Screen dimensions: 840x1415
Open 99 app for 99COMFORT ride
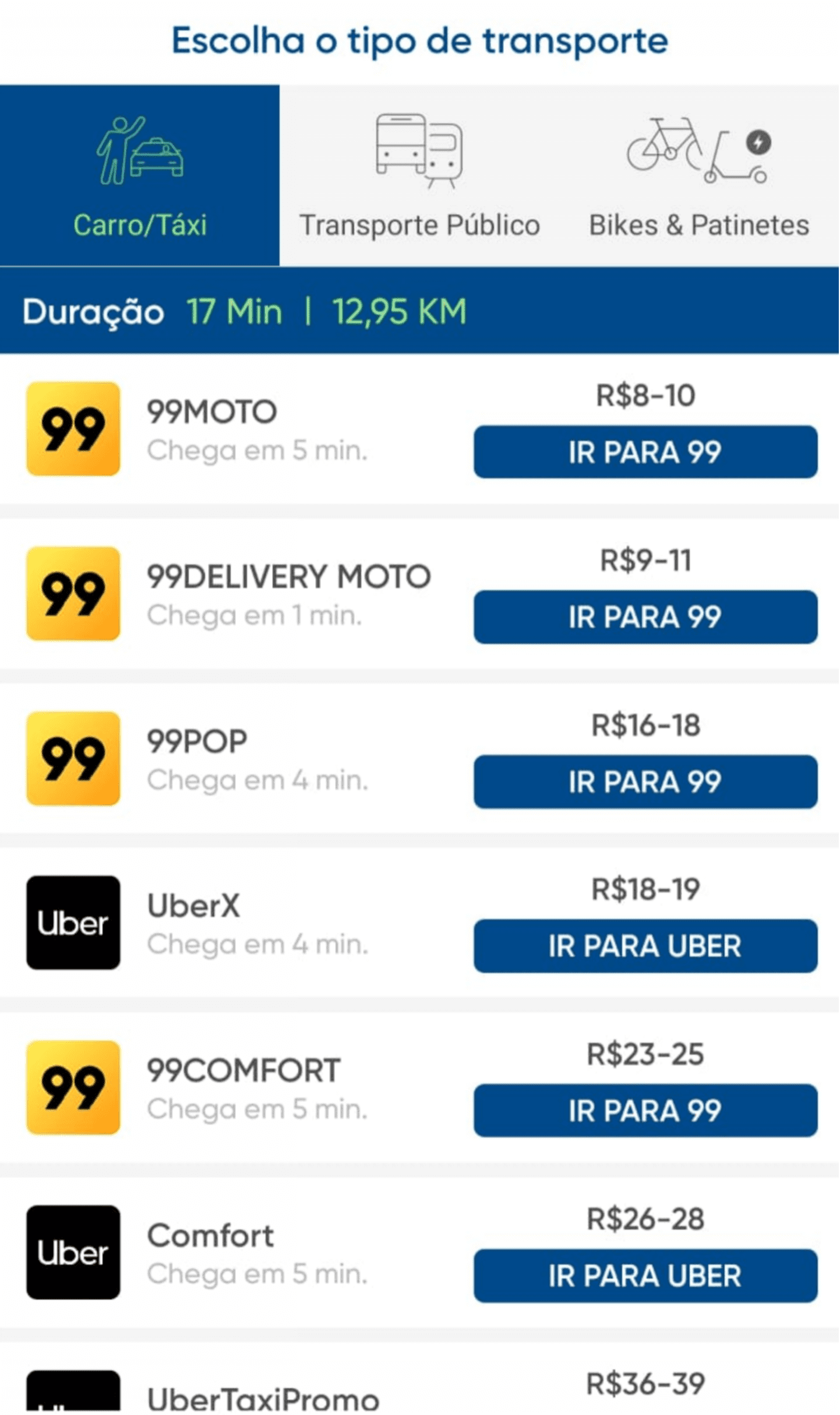pyautogui.click(x=645, y=1111)
